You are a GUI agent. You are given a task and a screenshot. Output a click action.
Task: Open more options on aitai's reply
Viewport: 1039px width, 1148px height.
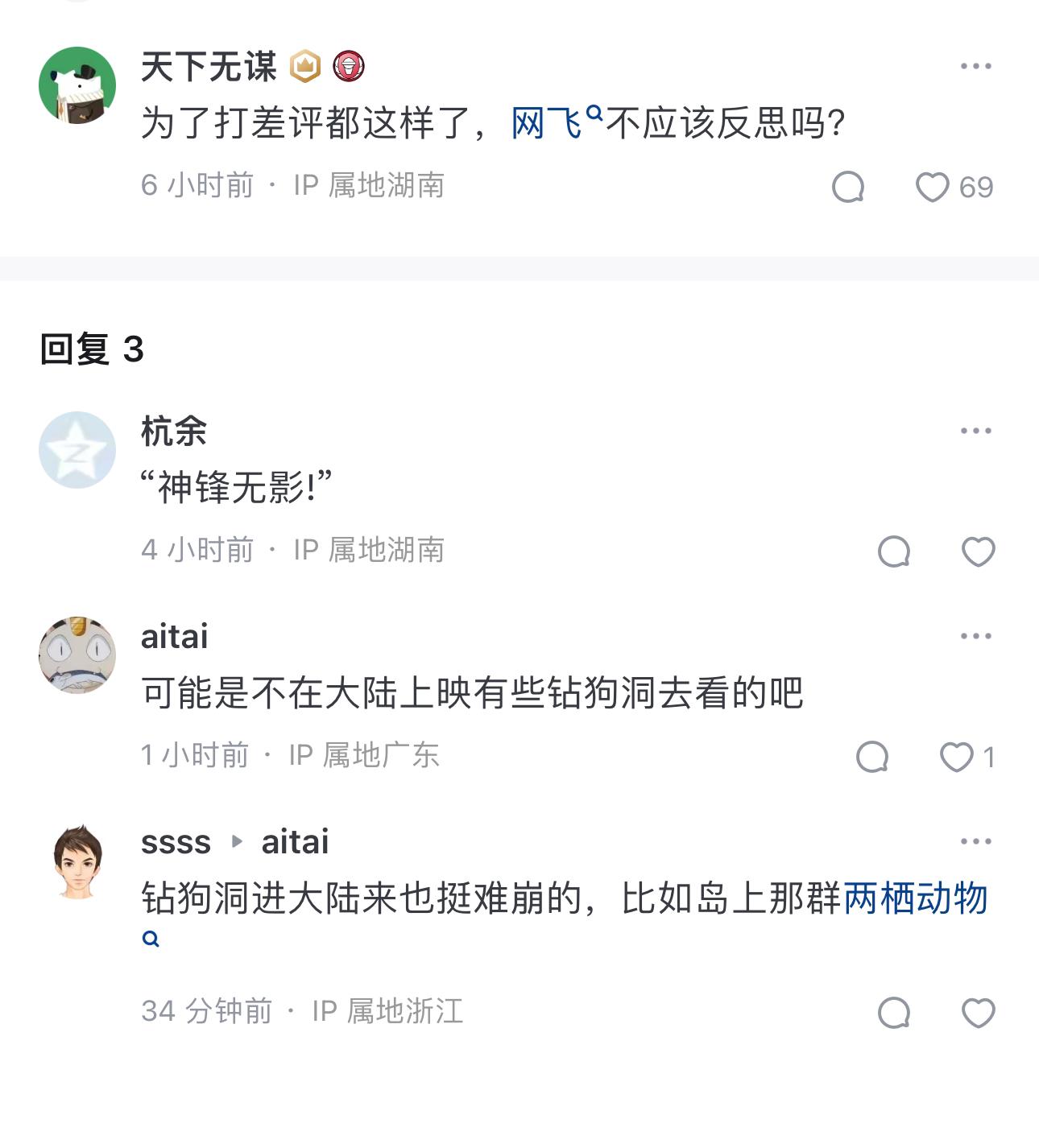[x=975, y=637]
